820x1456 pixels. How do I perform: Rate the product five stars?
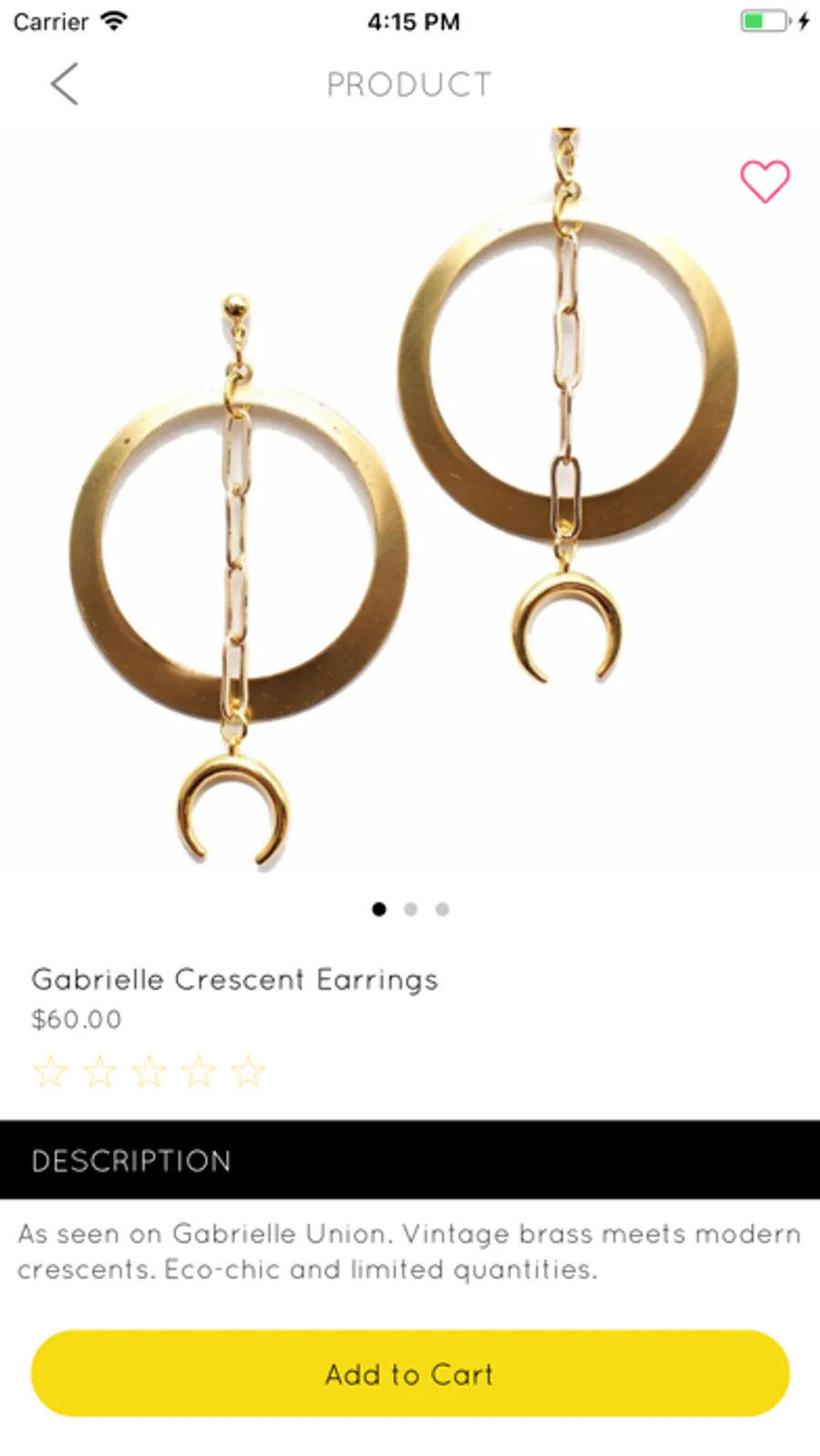pos(248,1071)
